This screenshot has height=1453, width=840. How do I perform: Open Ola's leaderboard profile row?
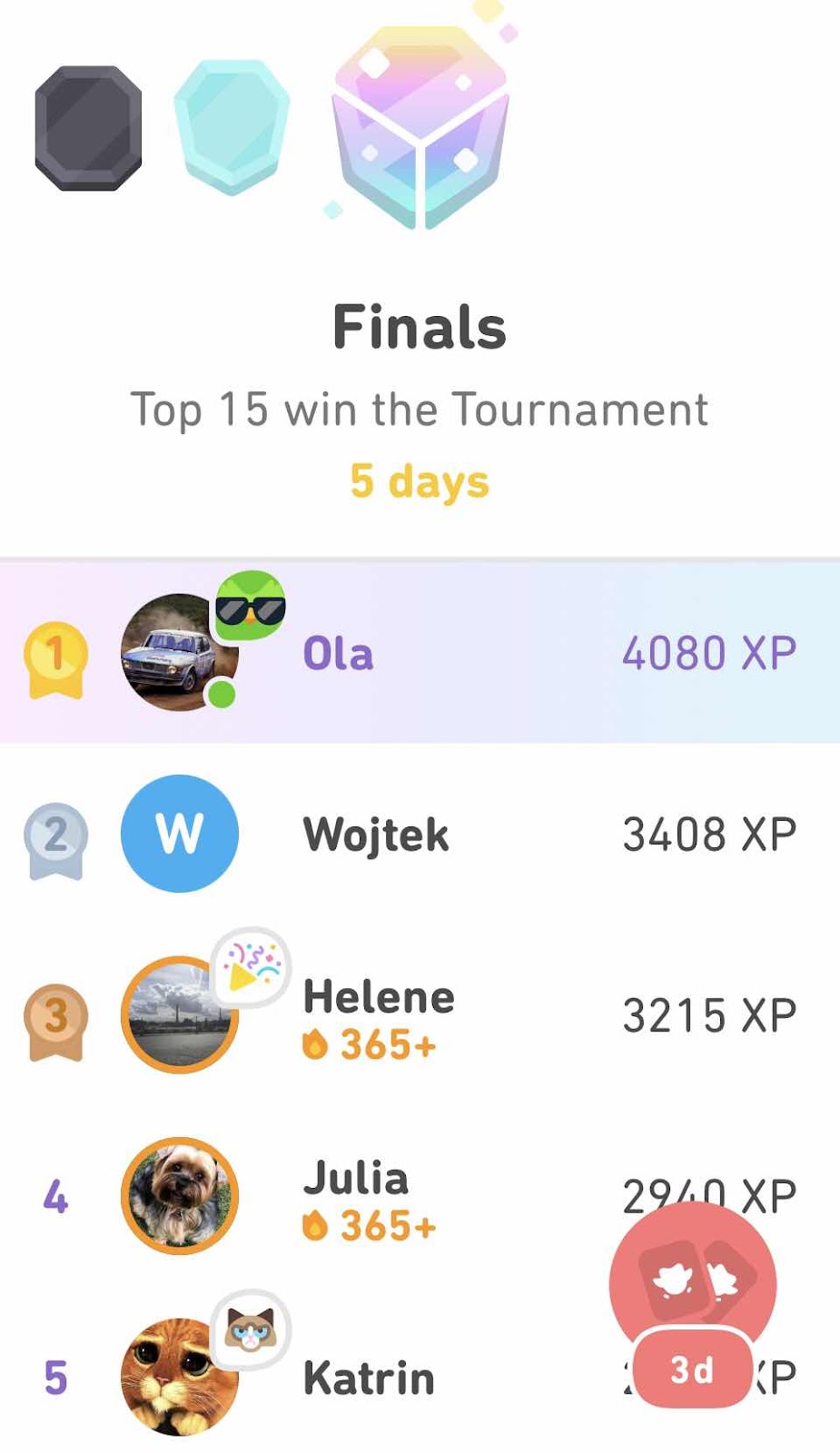click(420, 653)
